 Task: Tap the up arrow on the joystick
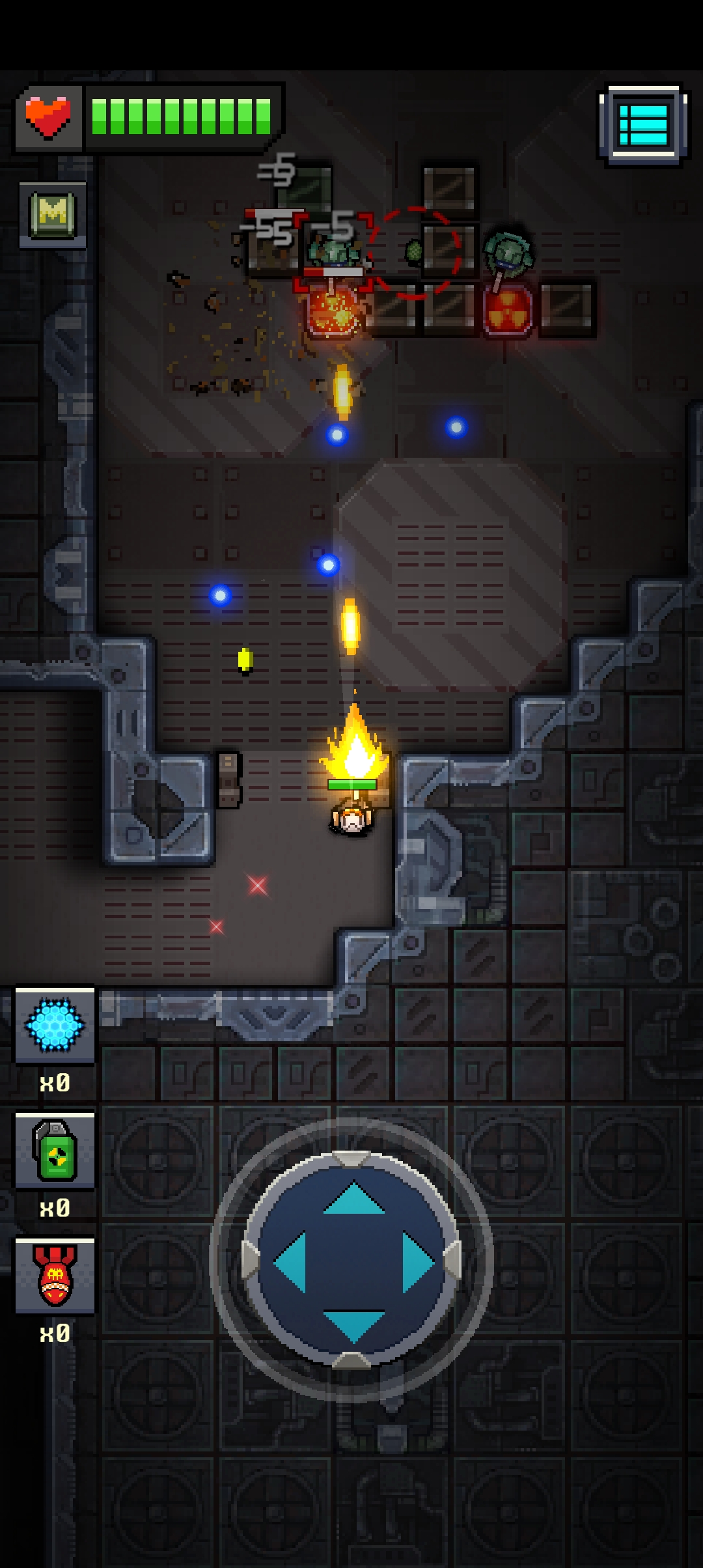353,1199
